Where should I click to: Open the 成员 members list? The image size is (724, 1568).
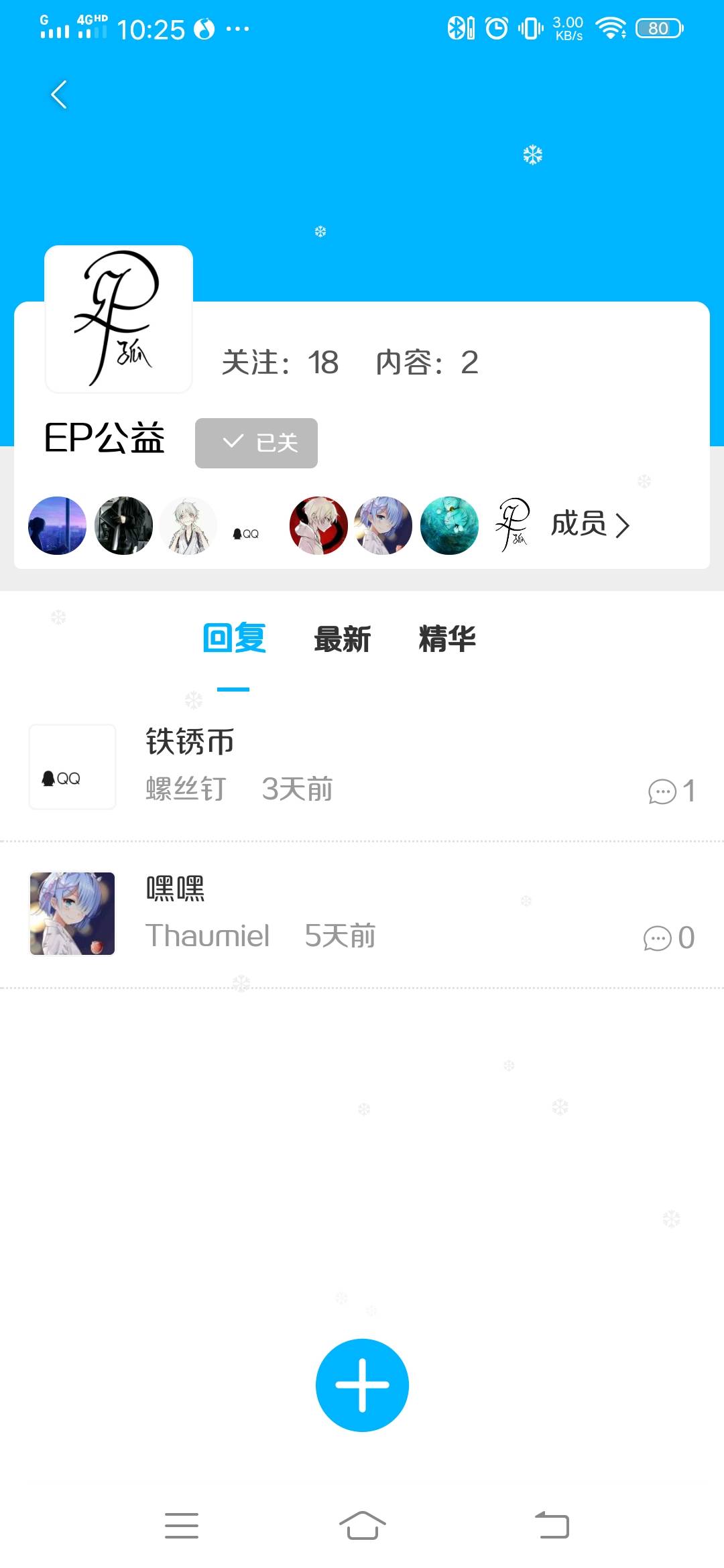click(590, 525)
